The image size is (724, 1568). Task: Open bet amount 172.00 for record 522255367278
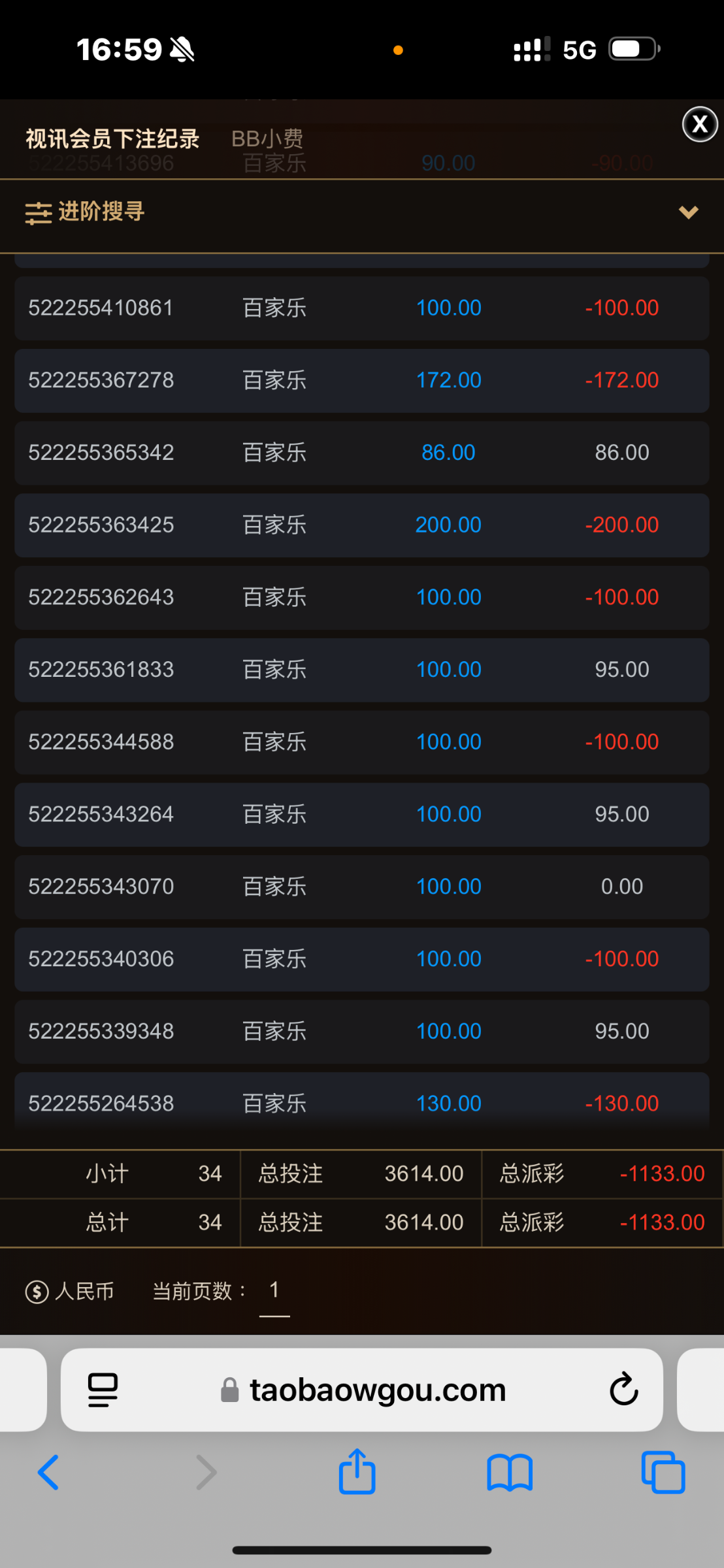[x=448, y=380]
